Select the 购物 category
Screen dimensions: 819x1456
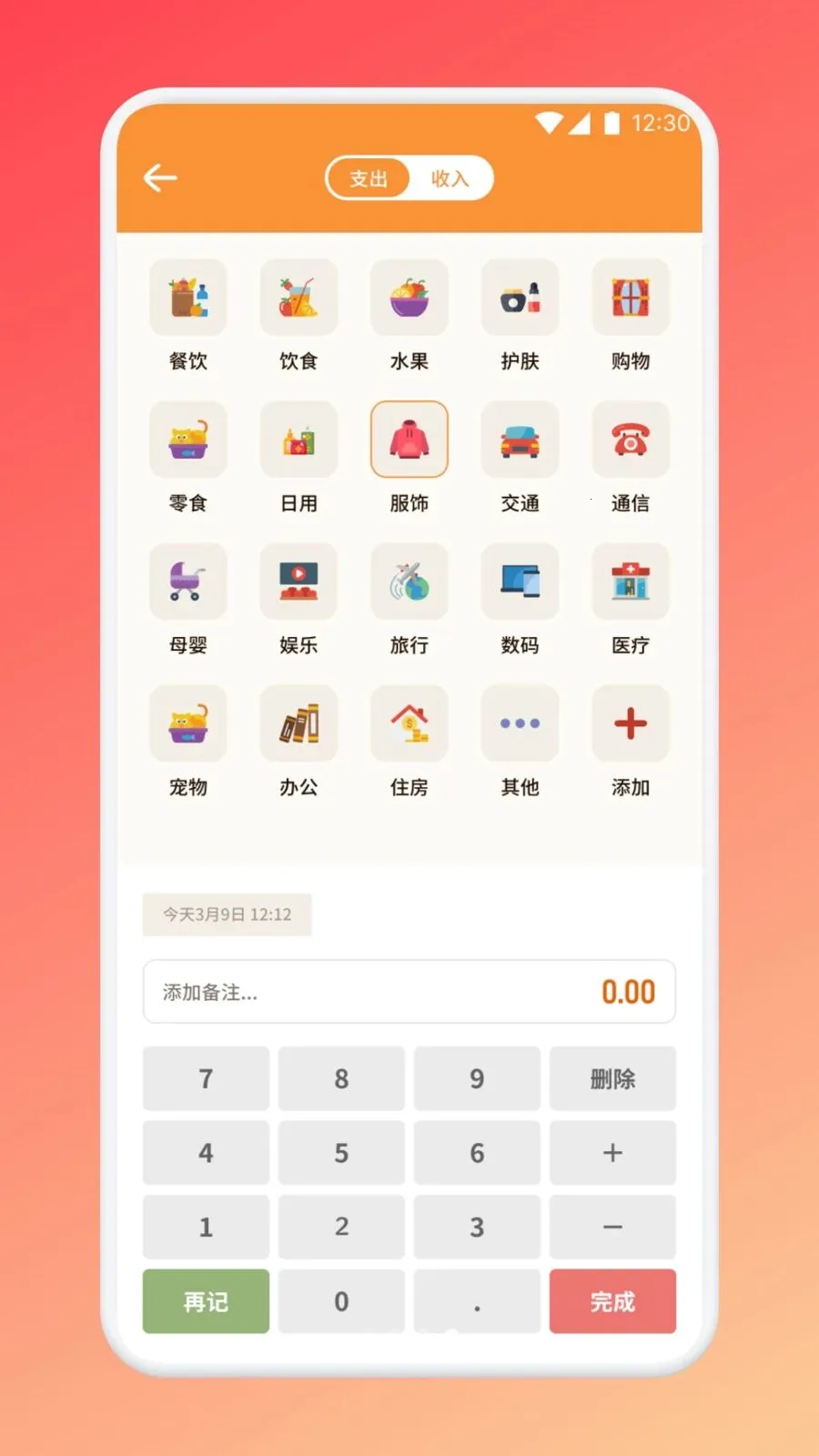631,298
